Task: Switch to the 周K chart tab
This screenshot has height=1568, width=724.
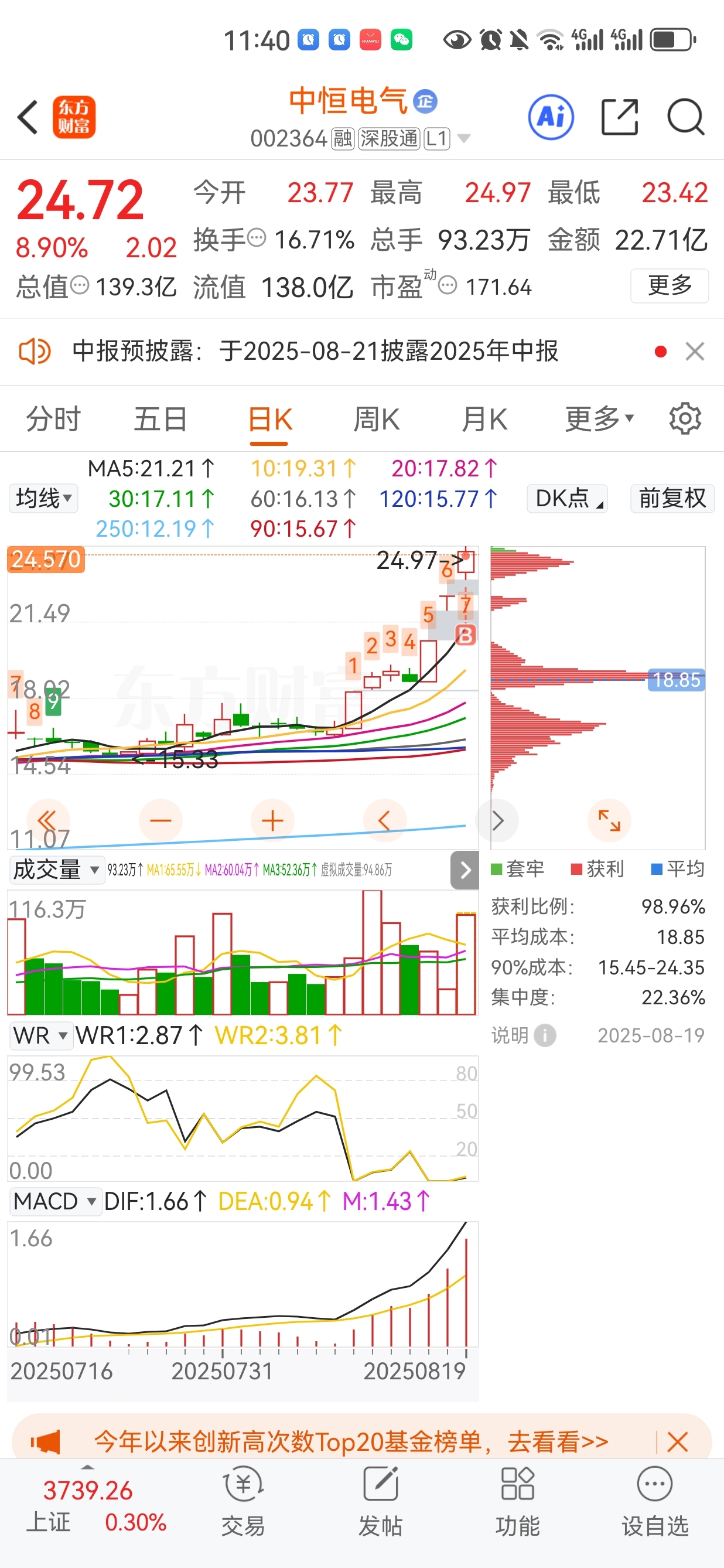Action: [377, 420]
